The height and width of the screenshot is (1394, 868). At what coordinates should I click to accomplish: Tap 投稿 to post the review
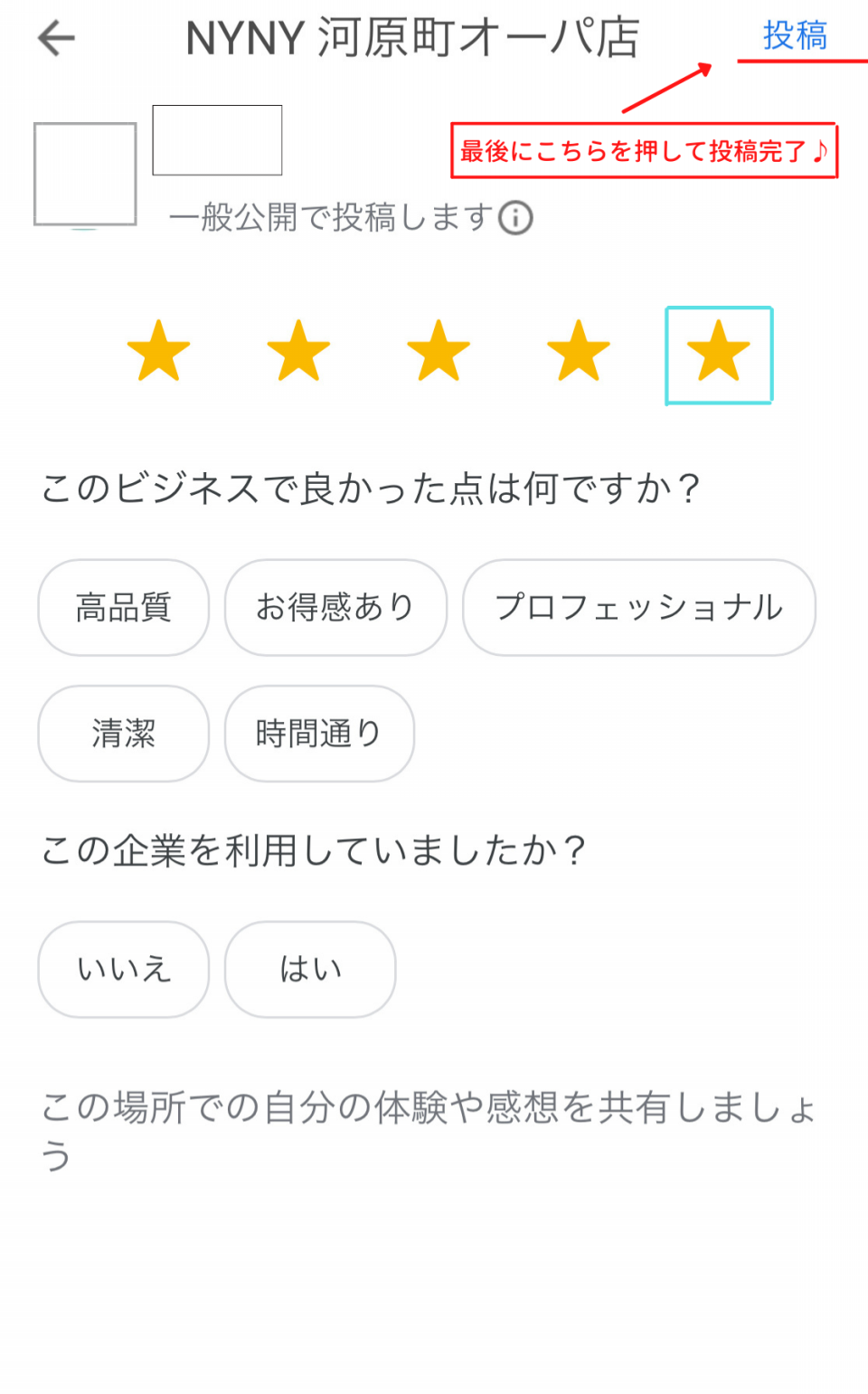coord(795,35)
